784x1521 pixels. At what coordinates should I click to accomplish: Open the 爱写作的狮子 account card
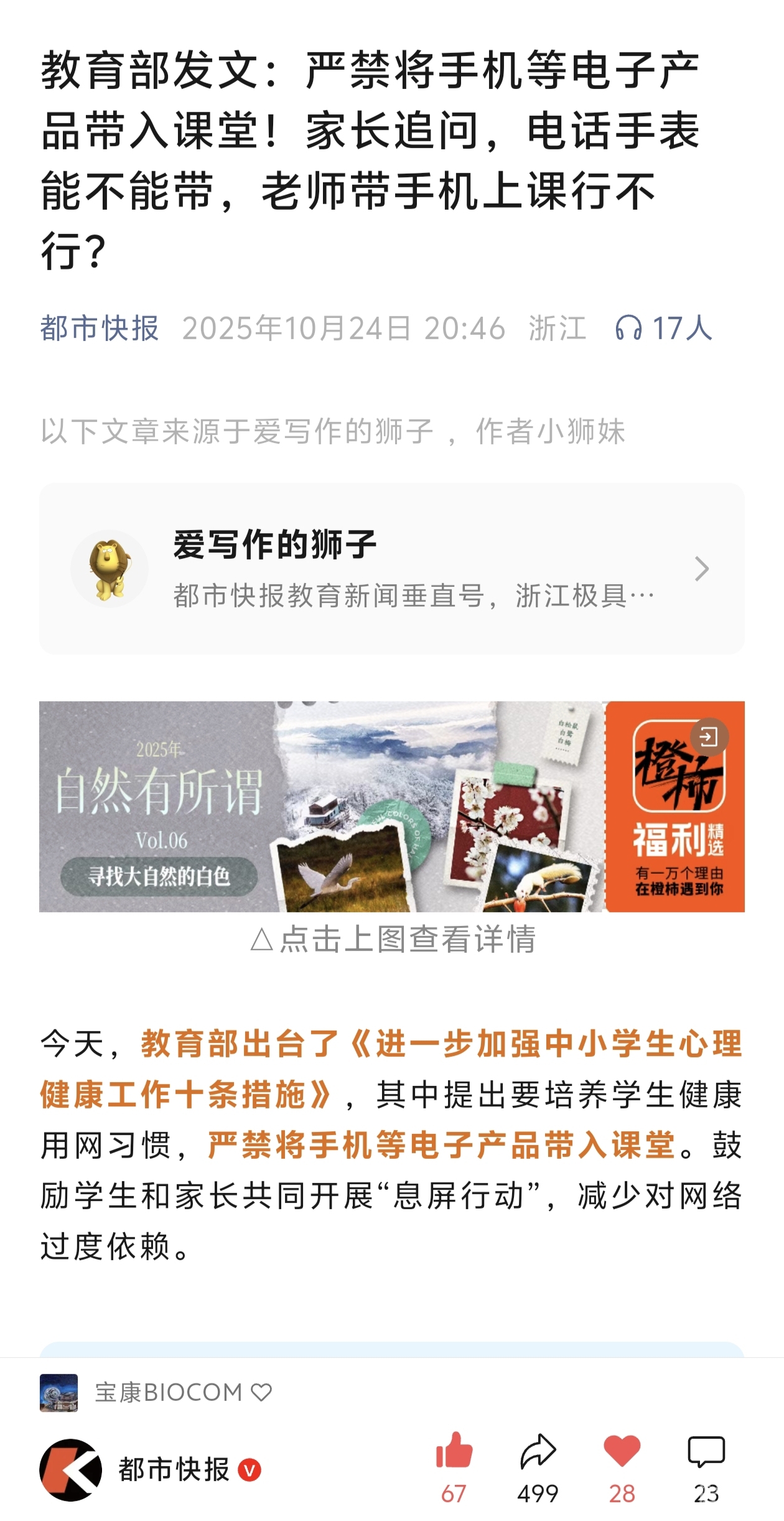pyautogui.click(x=391, y=569)
